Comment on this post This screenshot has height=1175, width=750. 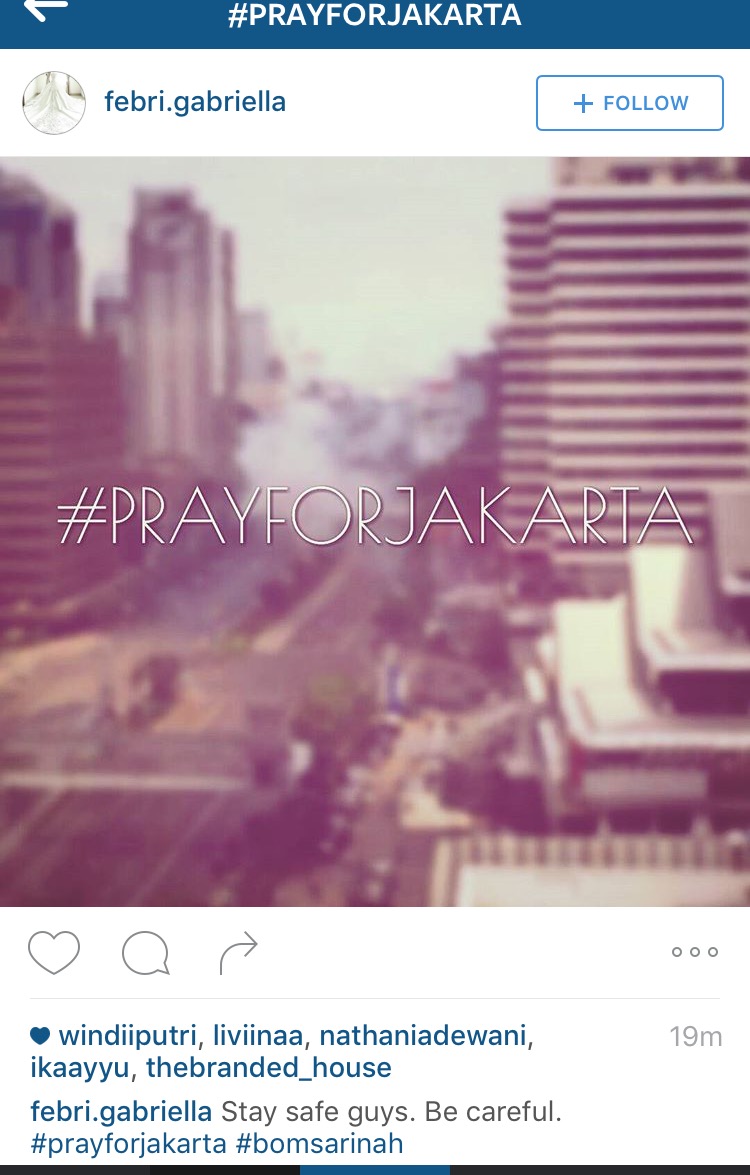(x=145, y=953)
